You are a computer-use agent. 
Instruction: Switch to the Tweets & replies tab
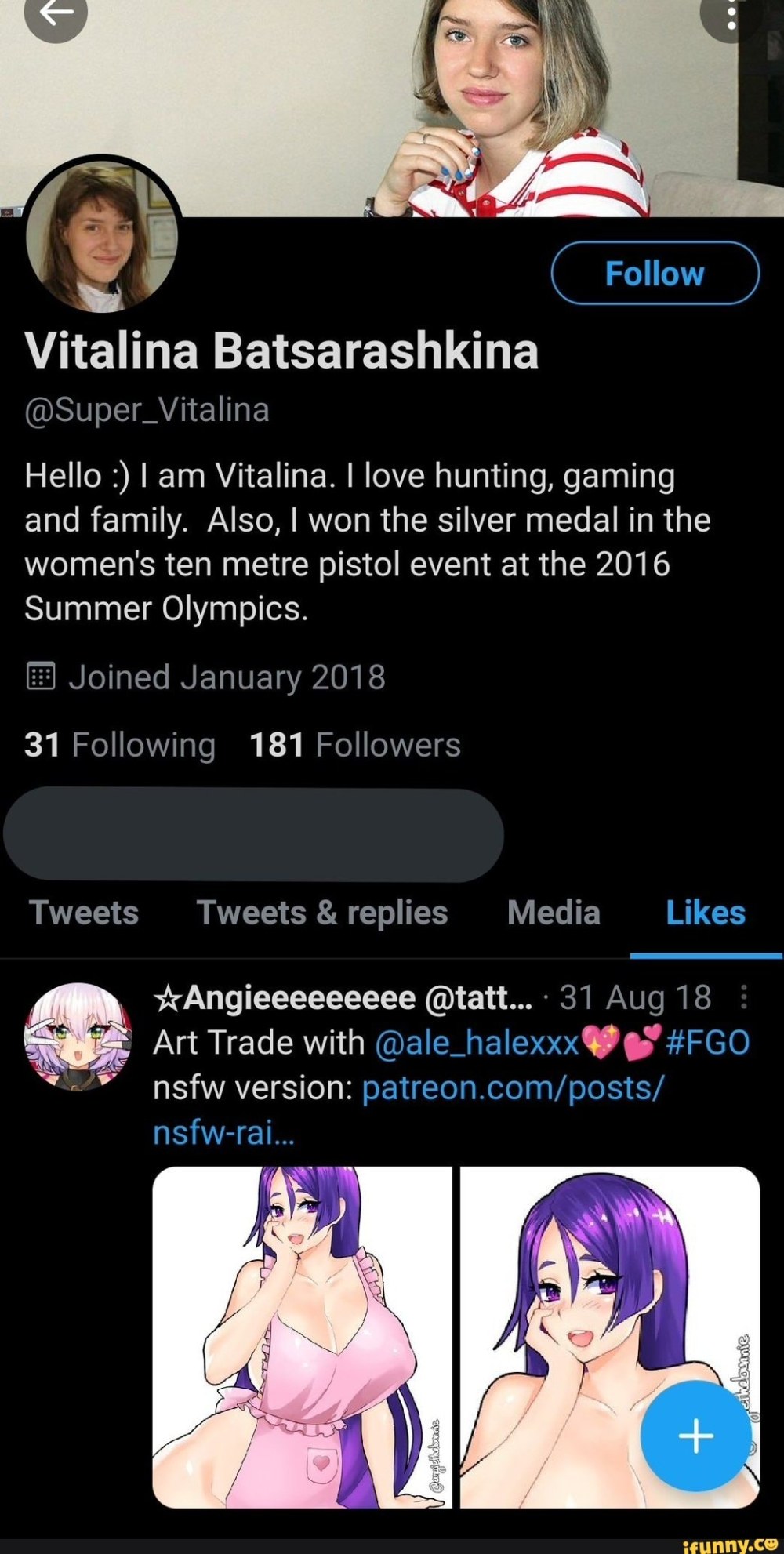pyautogui.click(x=322, y=913)
